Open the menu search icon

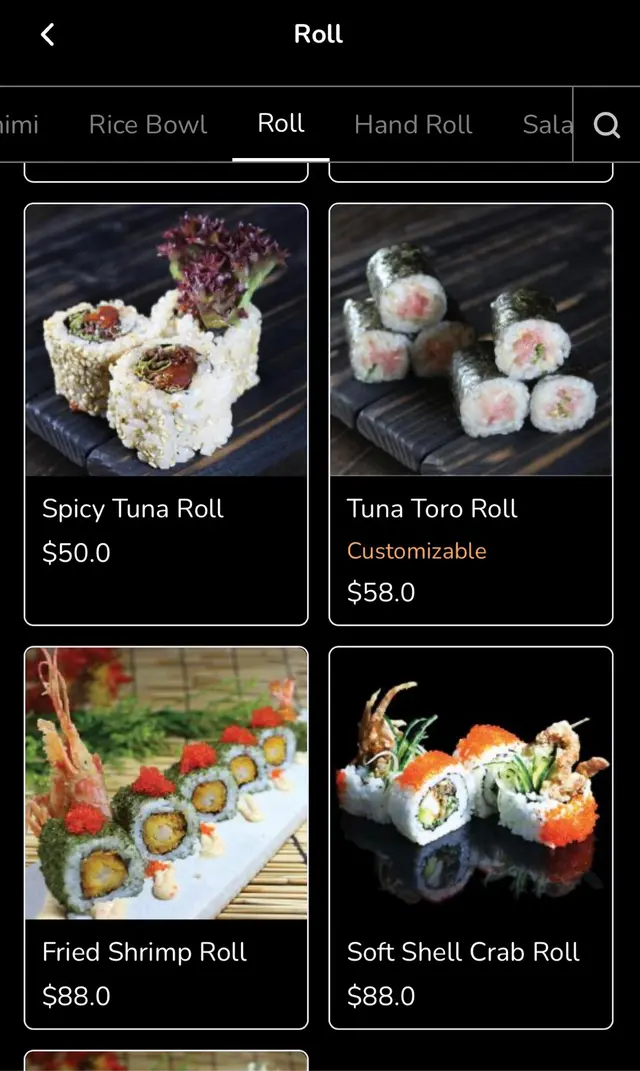coord(606,125)
